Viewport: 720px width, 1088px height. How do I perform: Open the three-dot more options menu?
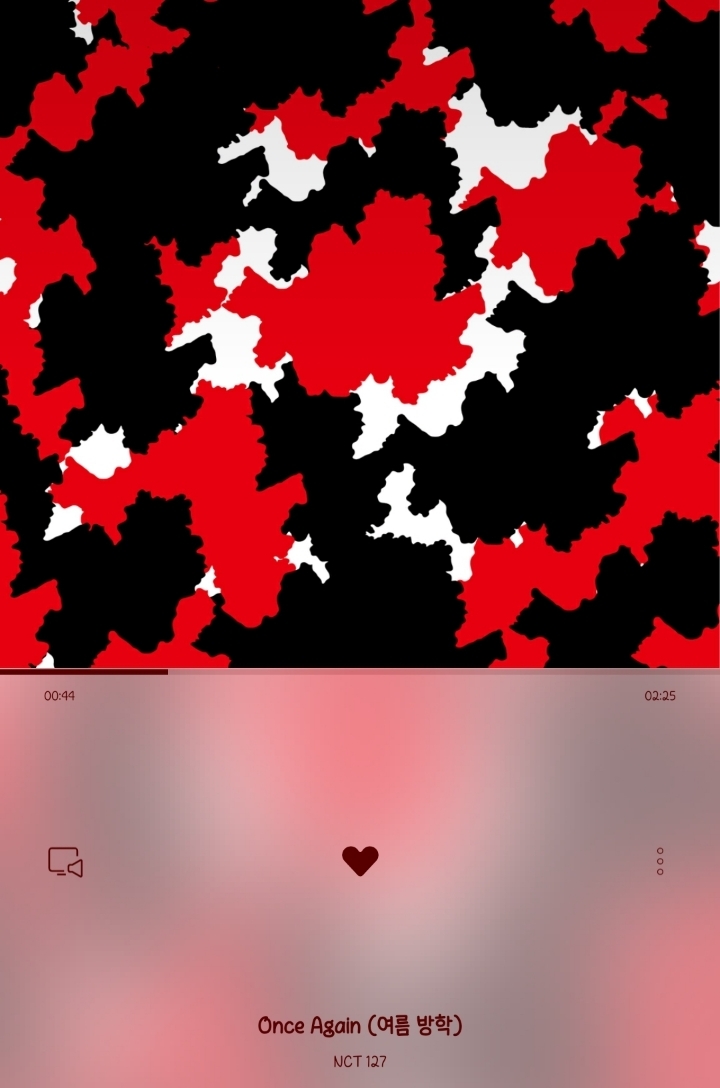[x=660, y=861]
